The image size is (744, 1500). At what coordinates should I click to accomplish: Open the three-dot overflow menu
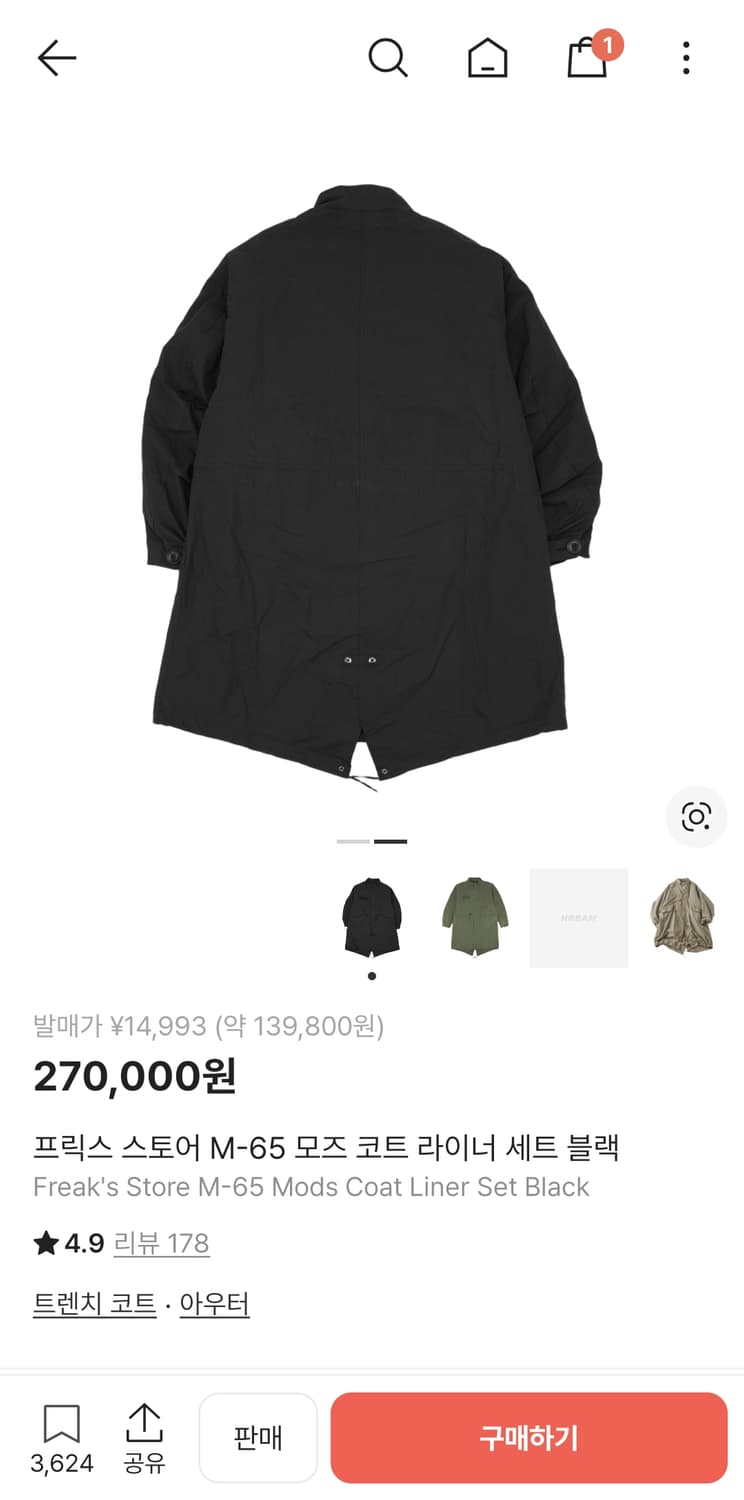click(685, 57)
